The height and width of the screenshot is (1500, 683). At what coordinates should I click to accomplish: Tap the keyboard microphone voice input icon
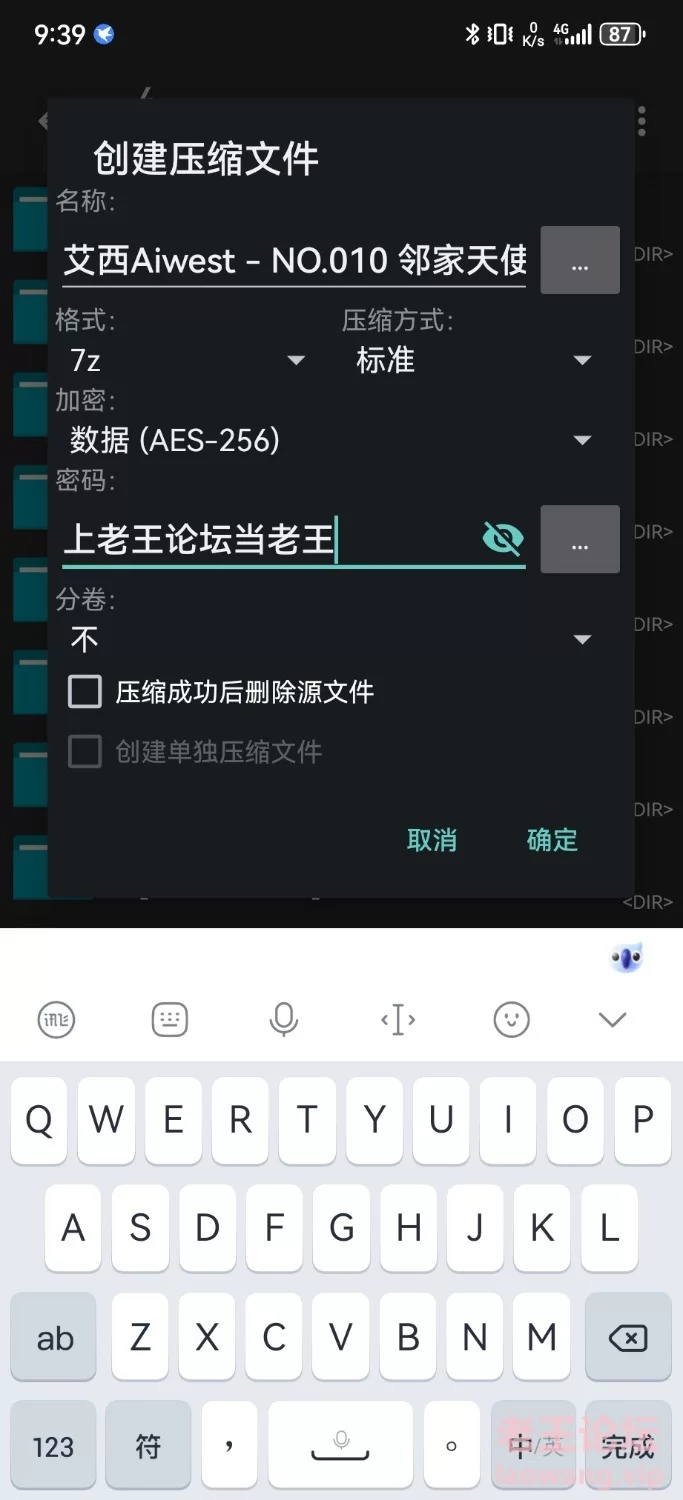click(x=284, y=1020)
